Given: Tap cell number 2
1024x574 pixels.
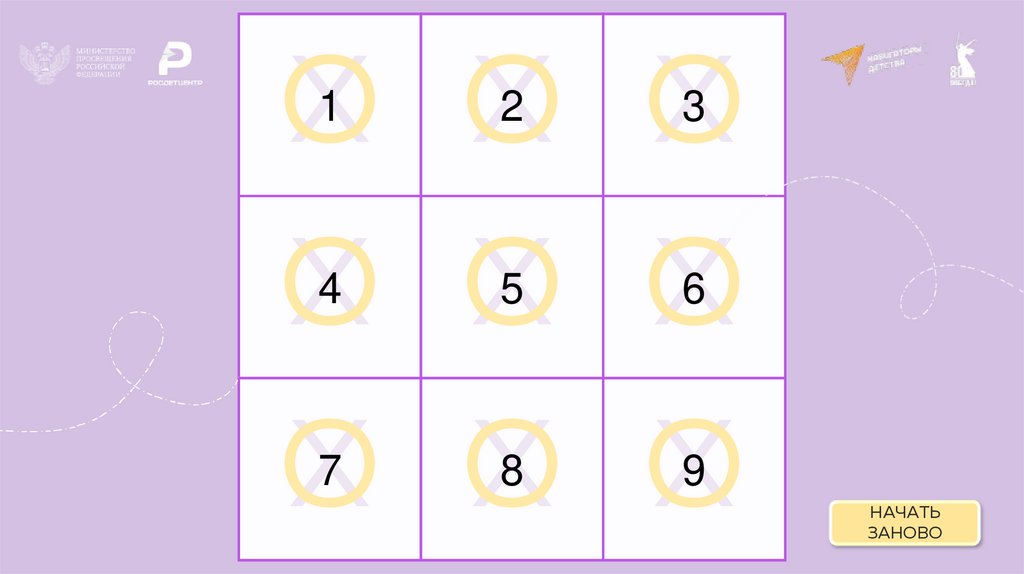Looking at the screenshot, I should pos(511,105).
